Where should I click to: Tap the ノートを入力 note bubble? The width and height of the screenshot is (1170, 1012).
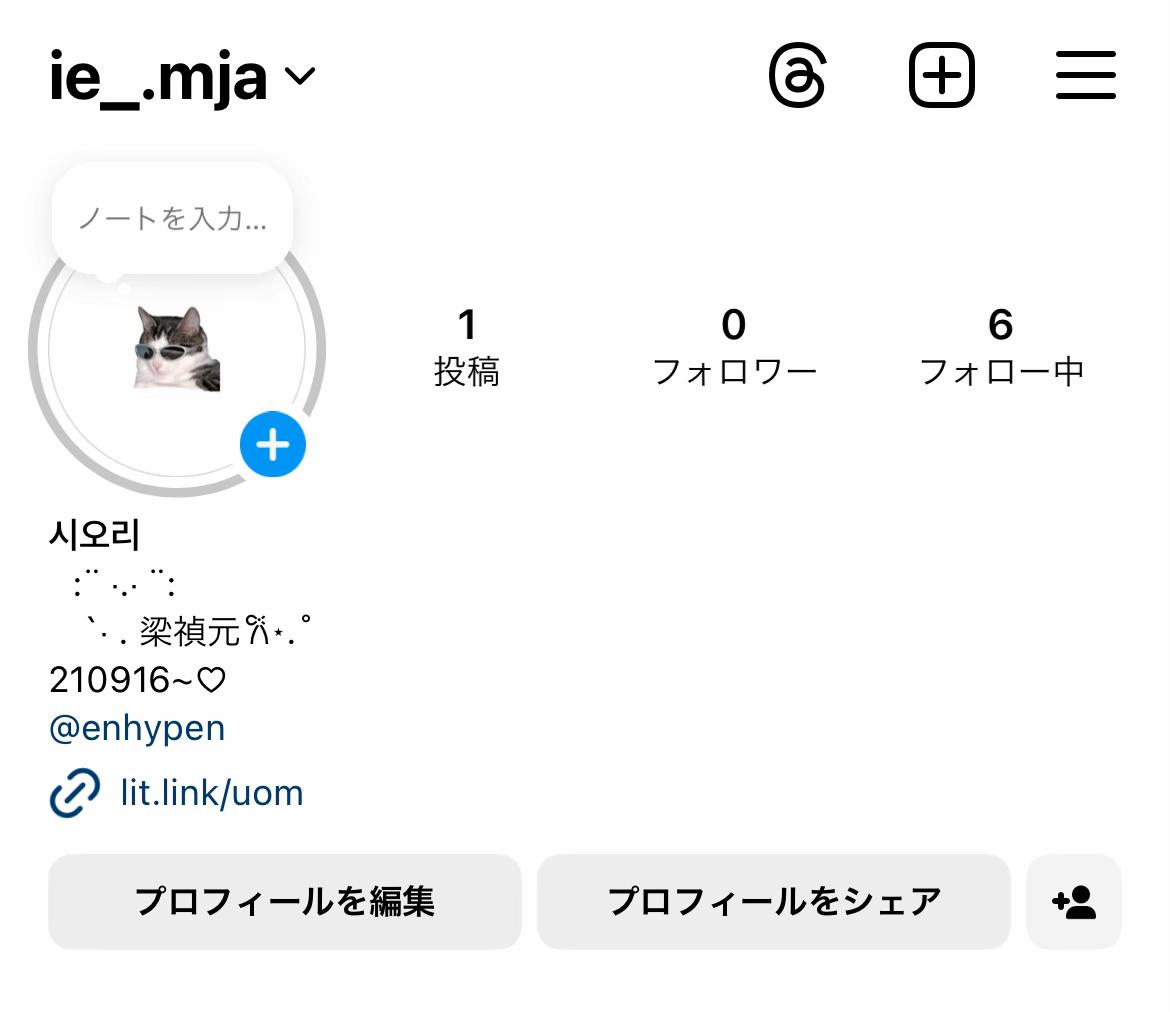172,218
